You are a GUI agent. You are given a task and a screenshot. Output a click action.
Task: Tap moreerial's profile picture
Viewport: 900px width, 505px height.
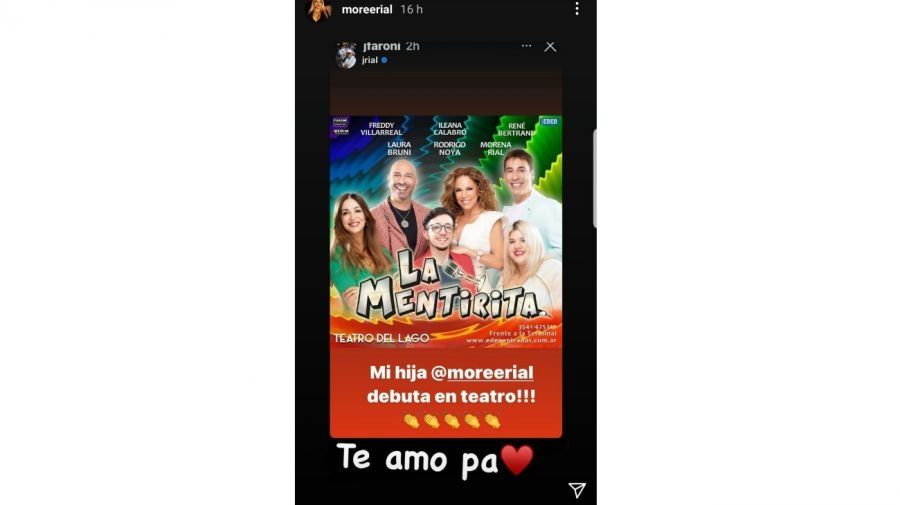coord(320,9)
